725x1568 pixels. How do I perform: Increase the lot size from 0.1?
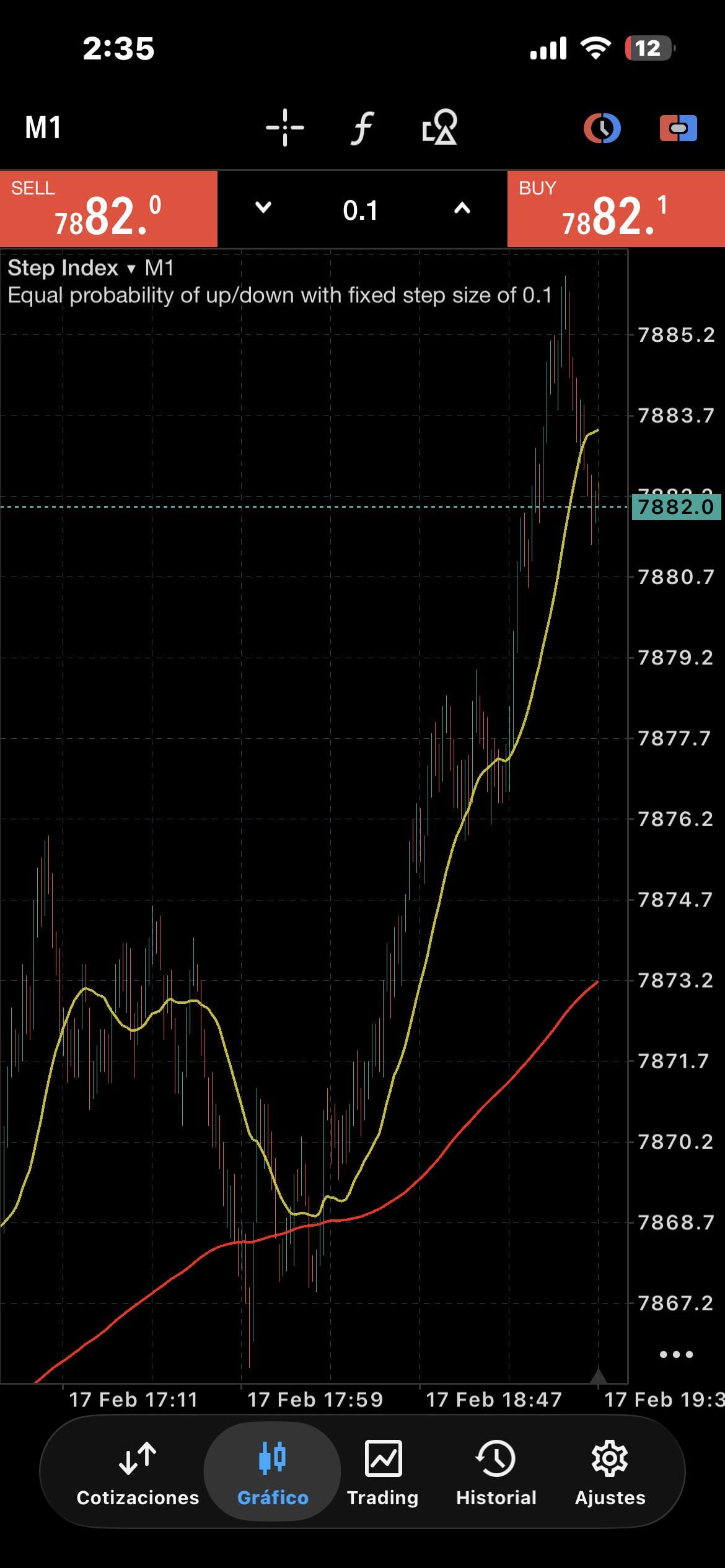click(x=462, y=208)
